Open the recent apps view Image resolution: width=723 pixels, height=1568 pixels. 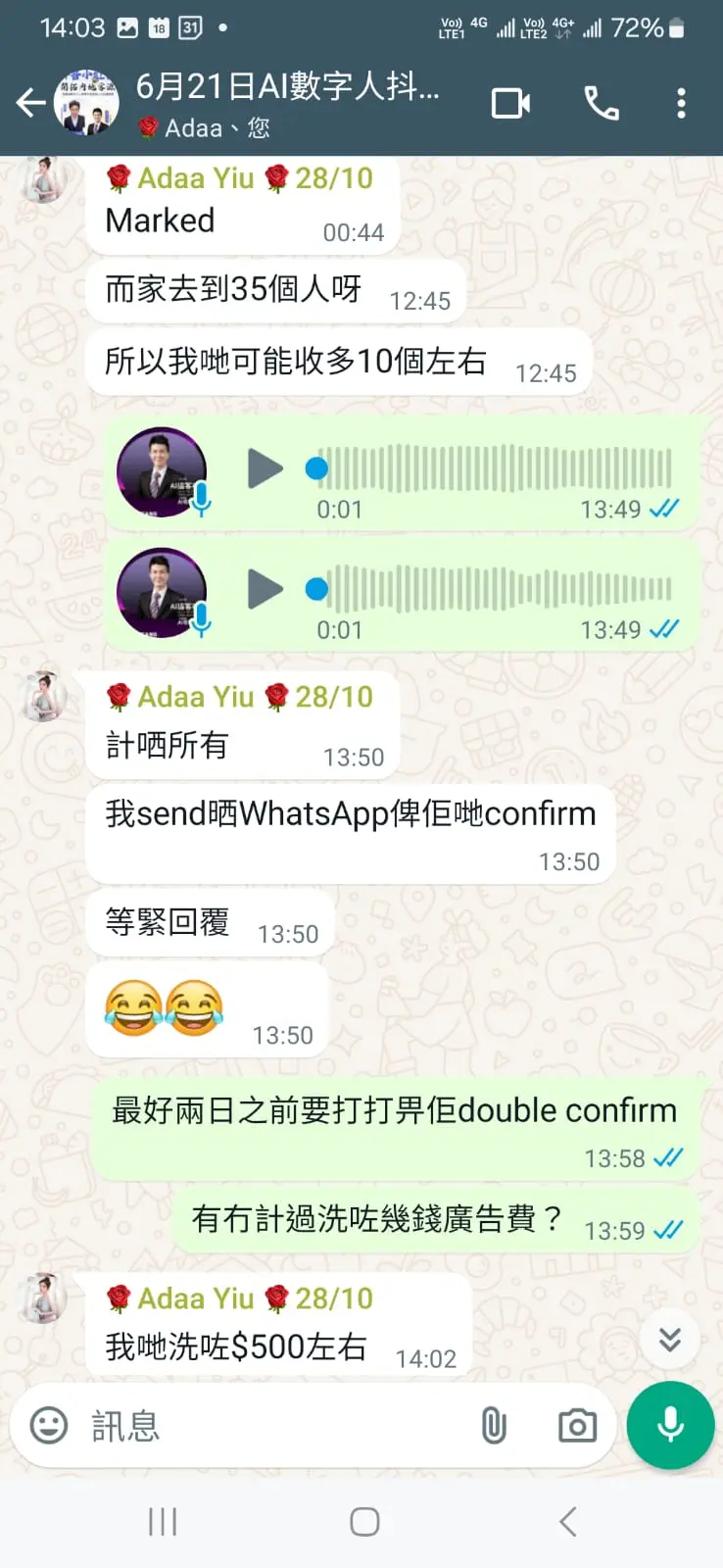tap(163, 1521)
